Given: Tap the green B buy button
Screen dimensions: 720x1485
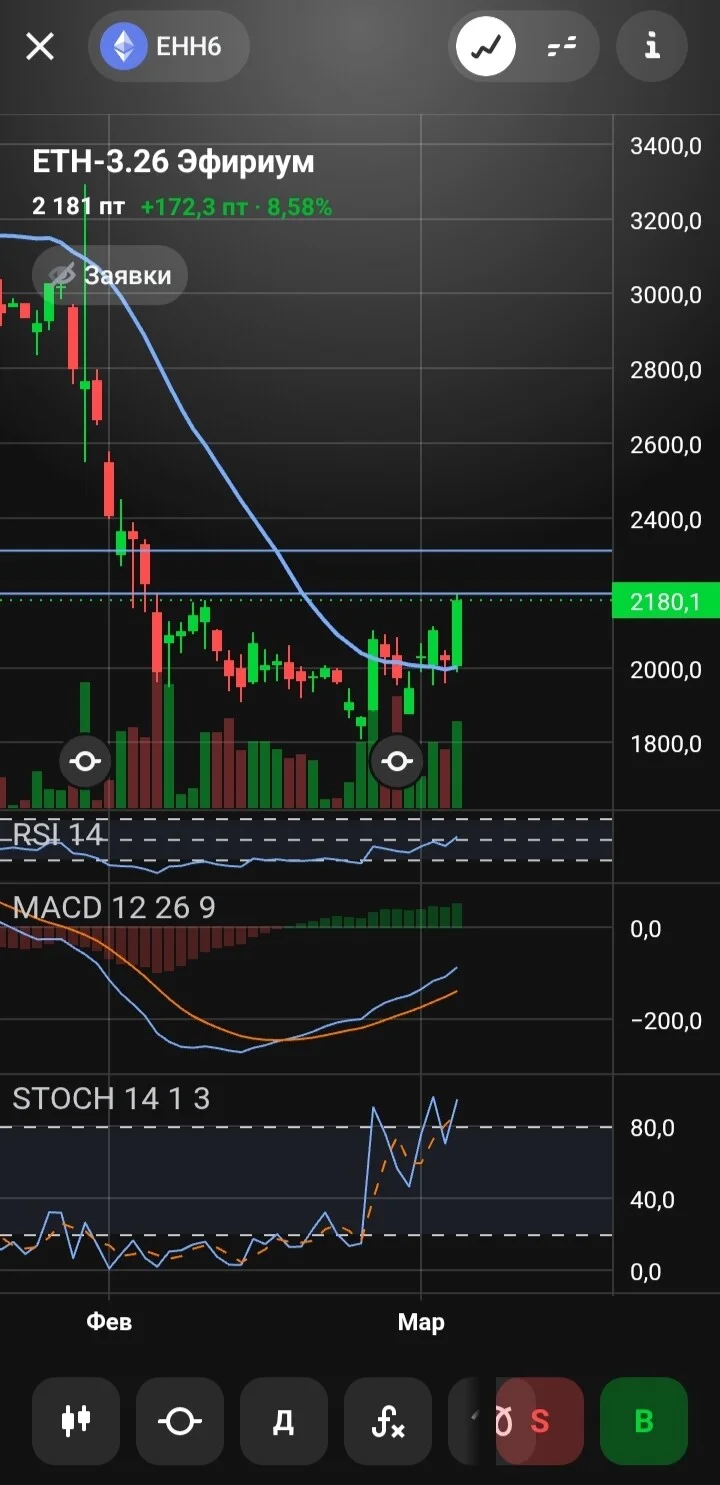Looking at the screenshot, I should coord(644,1420).
